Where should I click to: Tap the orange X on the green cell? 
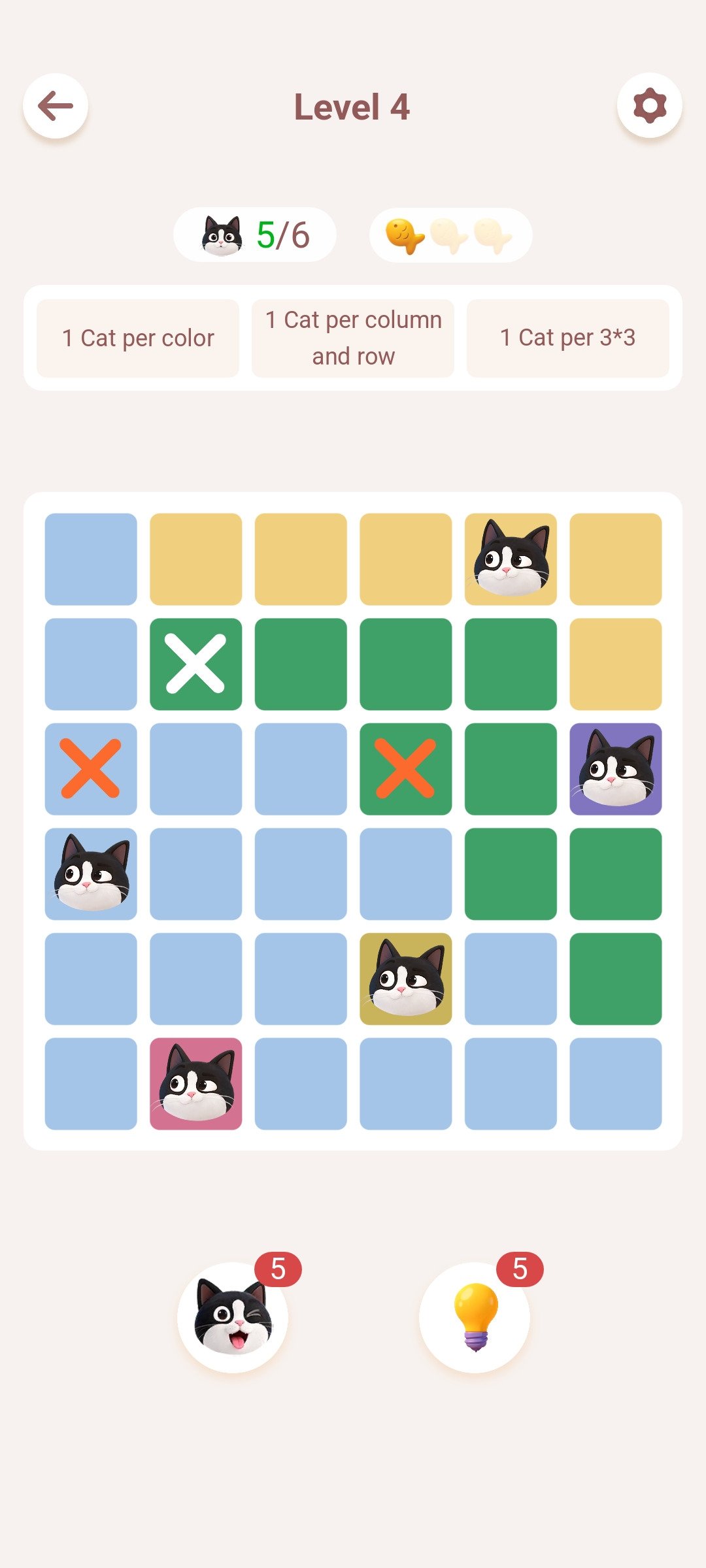(406, 769)
